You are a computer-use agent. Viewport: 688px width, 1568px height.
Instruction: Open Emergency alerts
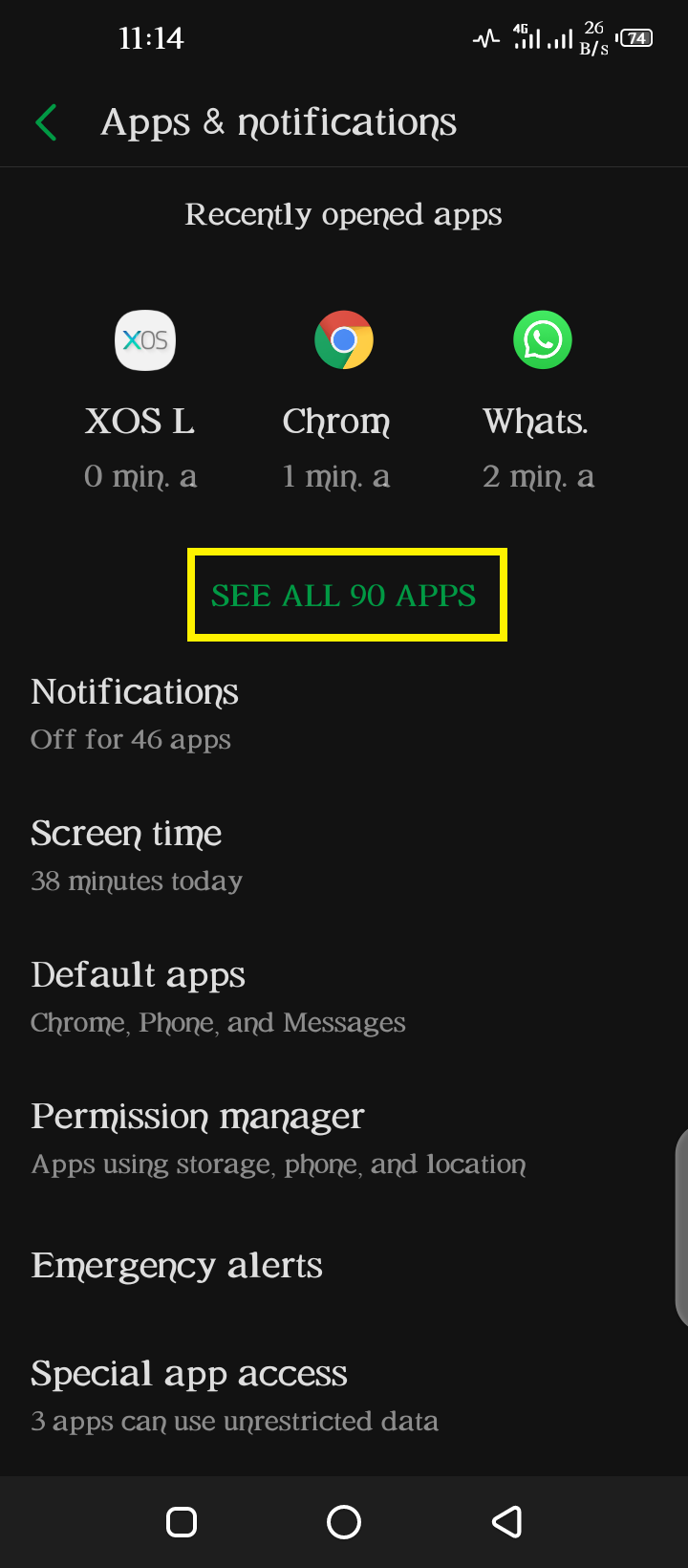pyautogui.click(x=344, y=1266)
